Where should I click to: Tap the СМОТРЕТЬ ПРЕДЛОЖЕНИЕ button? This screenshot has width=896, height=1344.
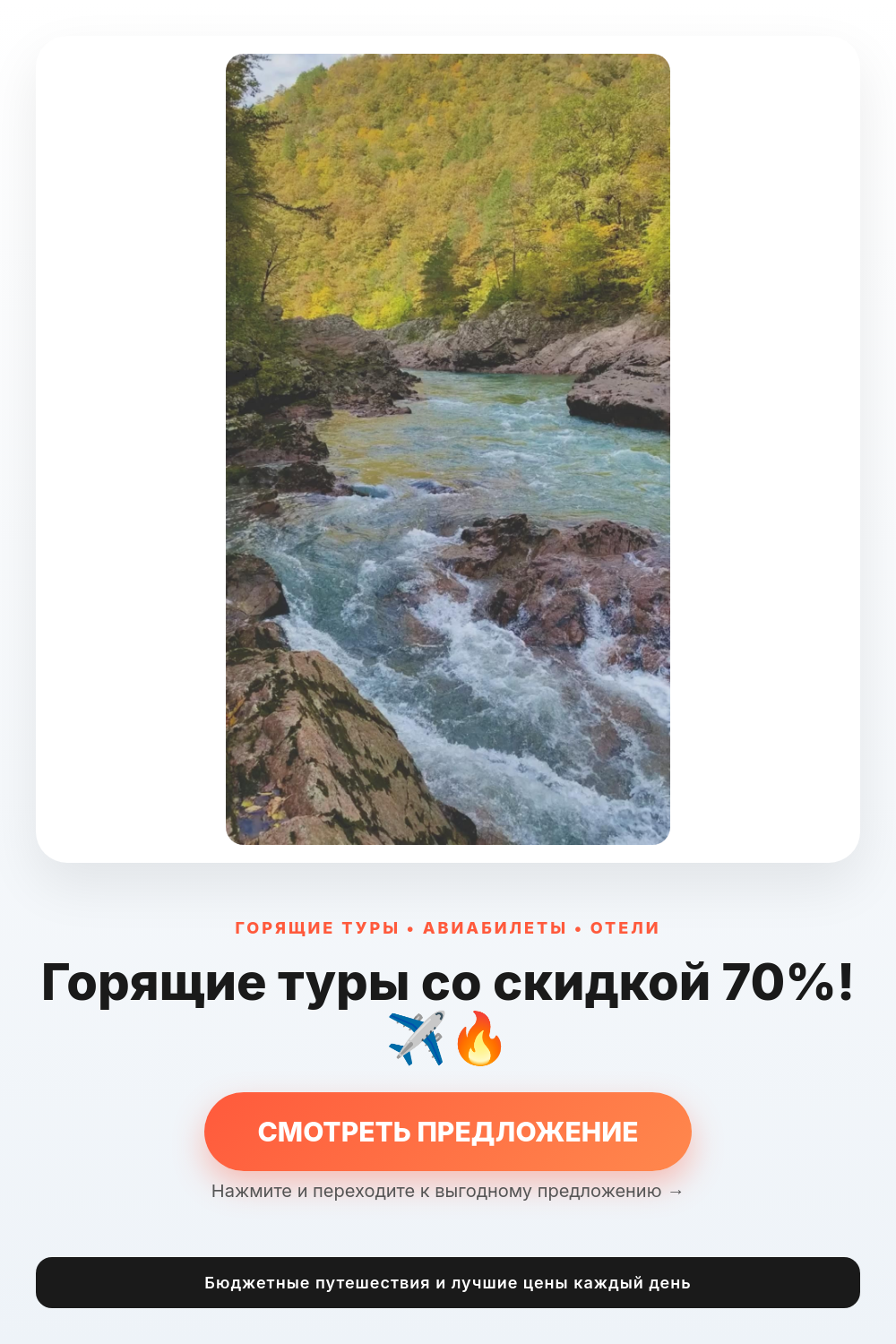click(x=448, y=1131)
